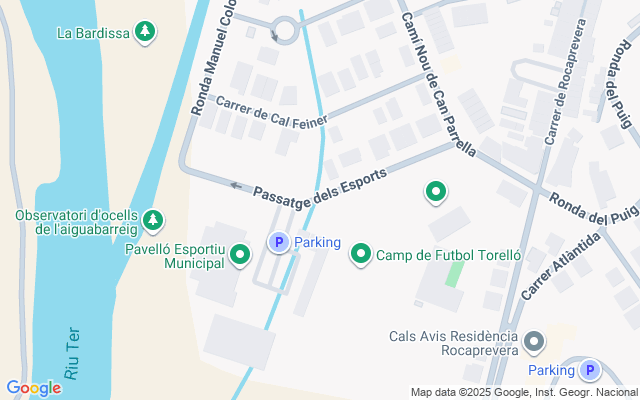Open Parking marker beside Pavelló Esportiu Municipal
Screen dimensions: 640x400
point(279,242)
